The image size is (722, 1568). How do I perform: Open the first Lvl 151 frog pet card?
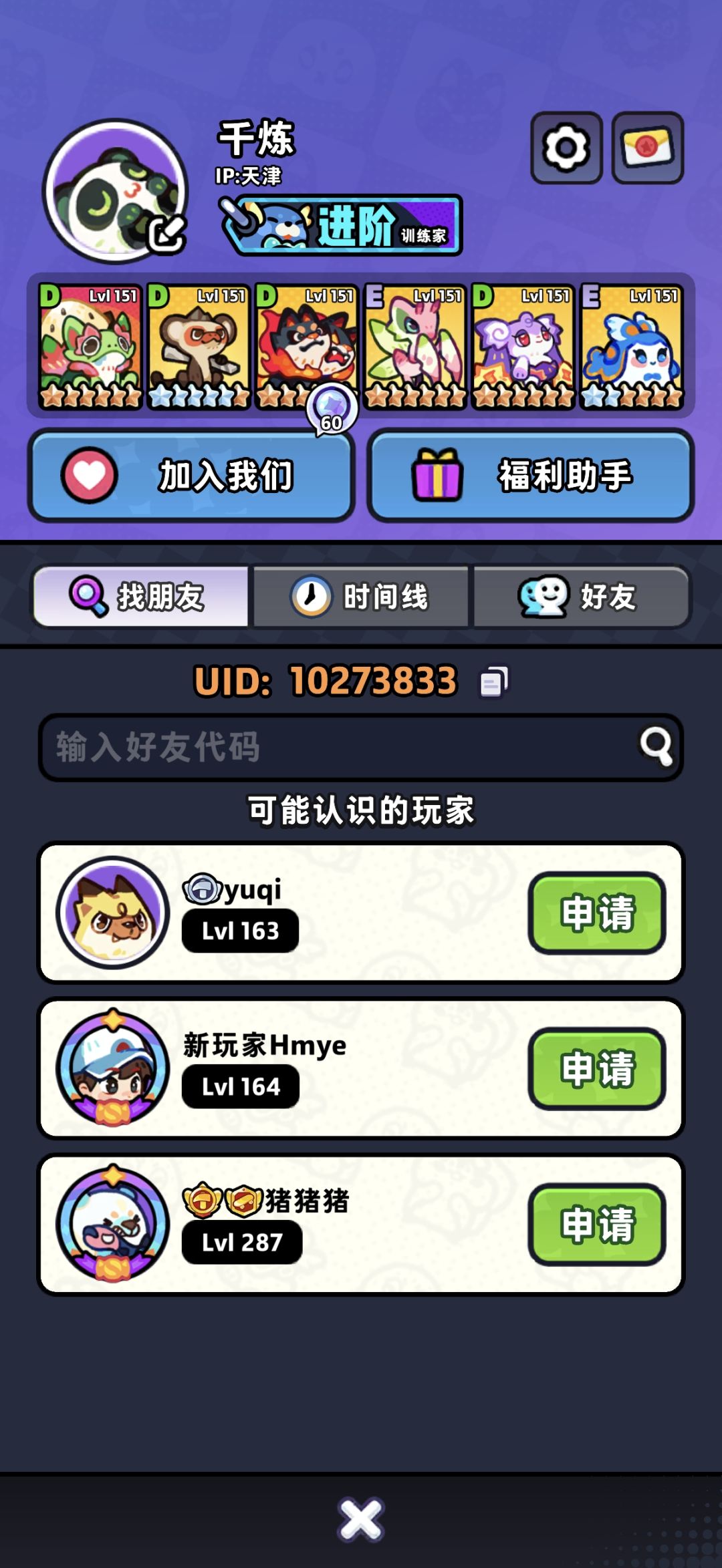click(90, 346)
